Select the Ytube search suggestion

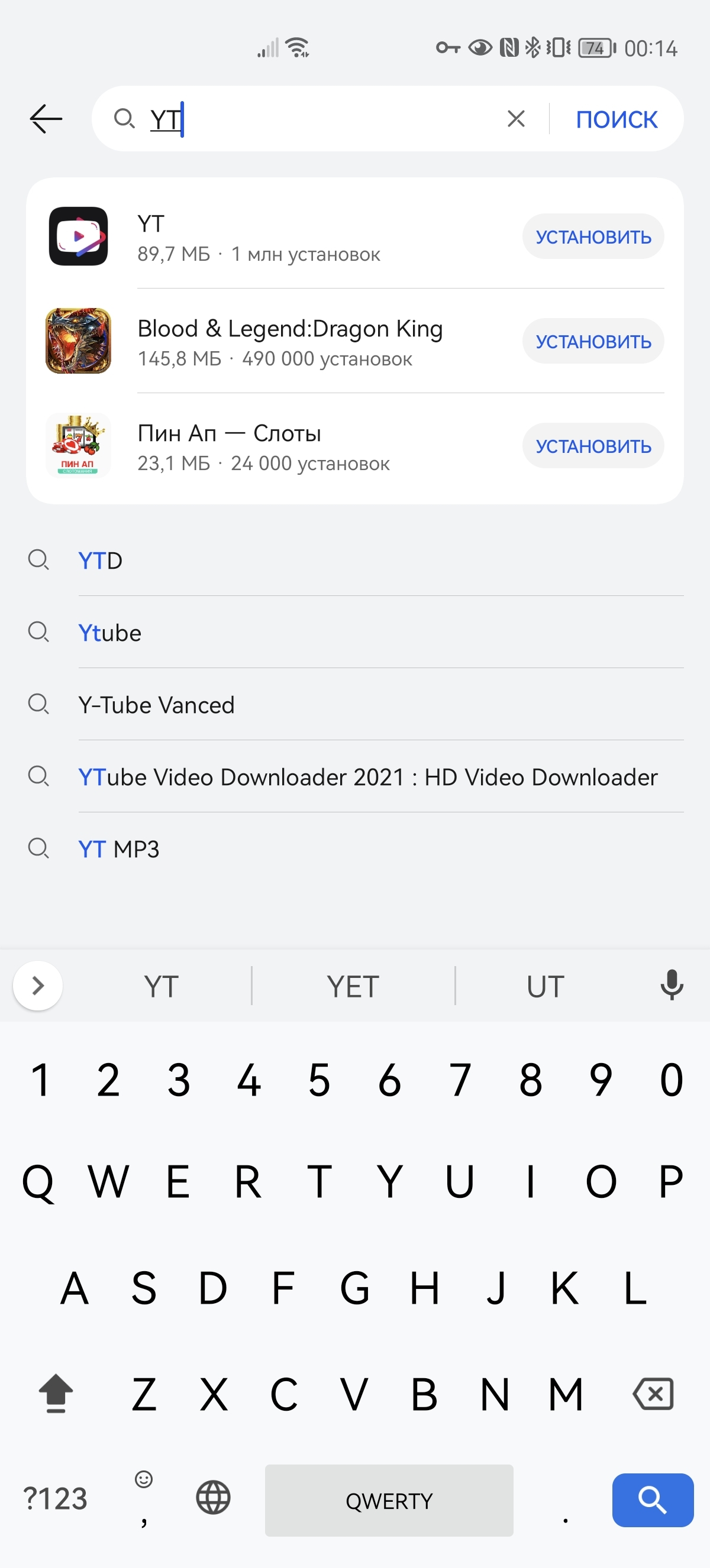pos(109,633)
